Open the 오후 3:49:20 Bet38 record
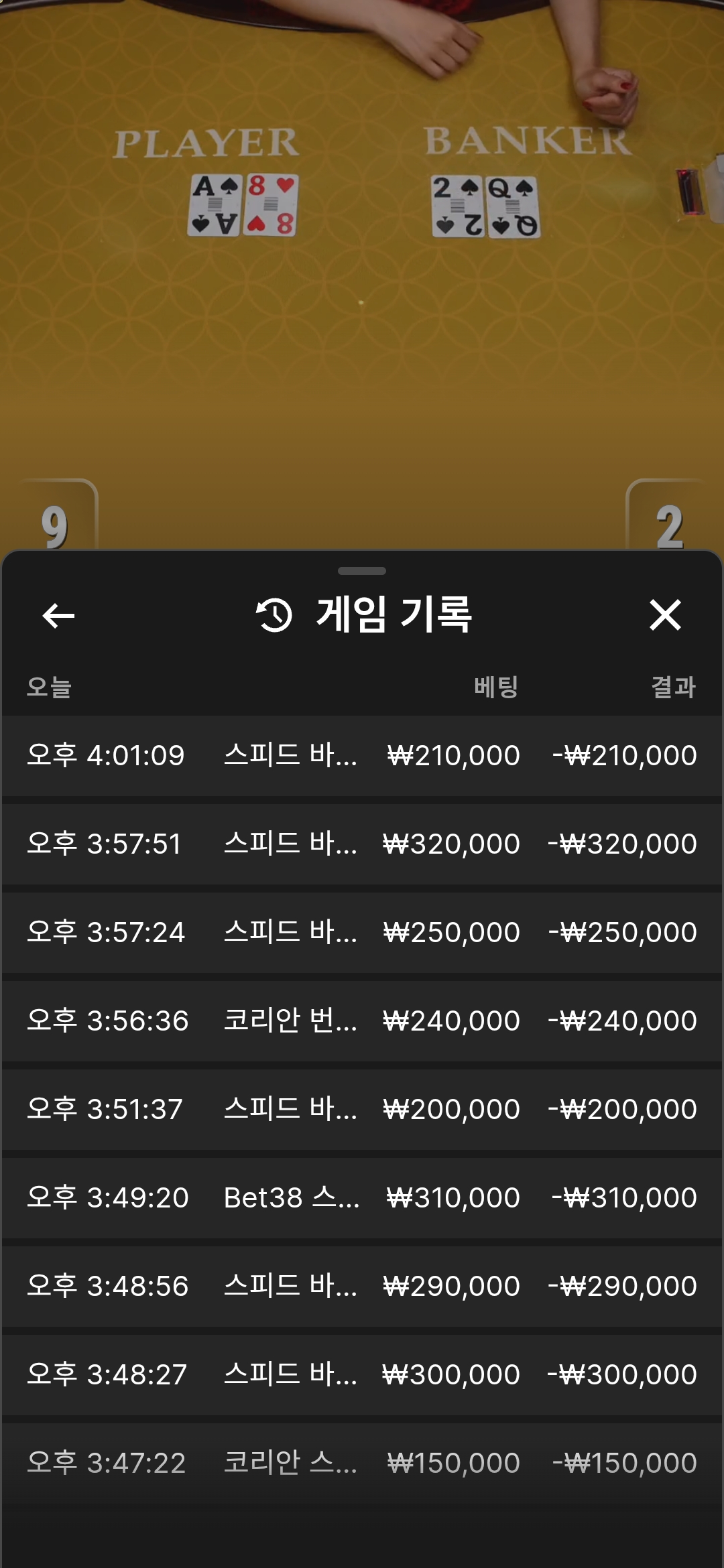 click(362, 1197)
